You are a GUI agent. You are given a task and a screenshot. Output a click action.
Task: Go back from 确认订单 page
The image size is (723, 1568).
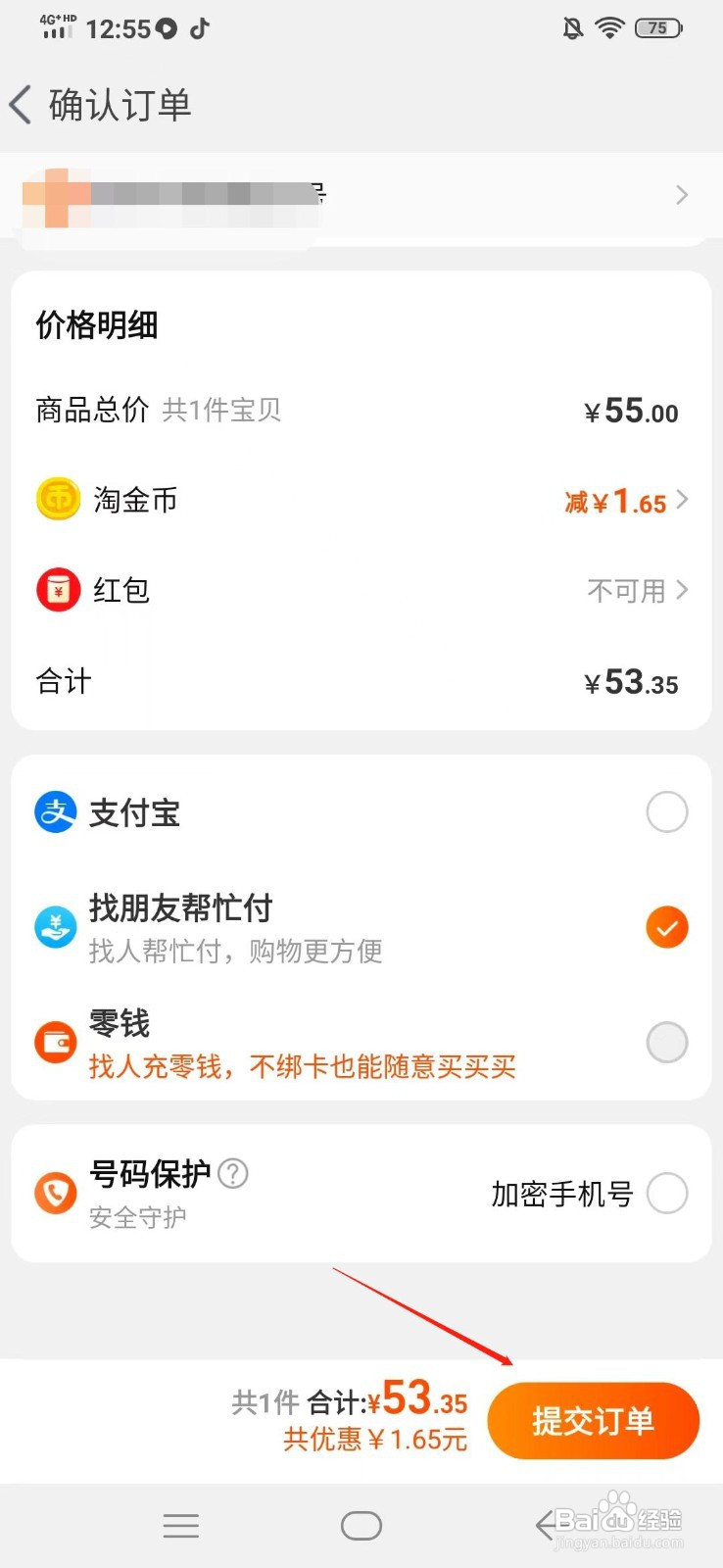coord(22,105)
